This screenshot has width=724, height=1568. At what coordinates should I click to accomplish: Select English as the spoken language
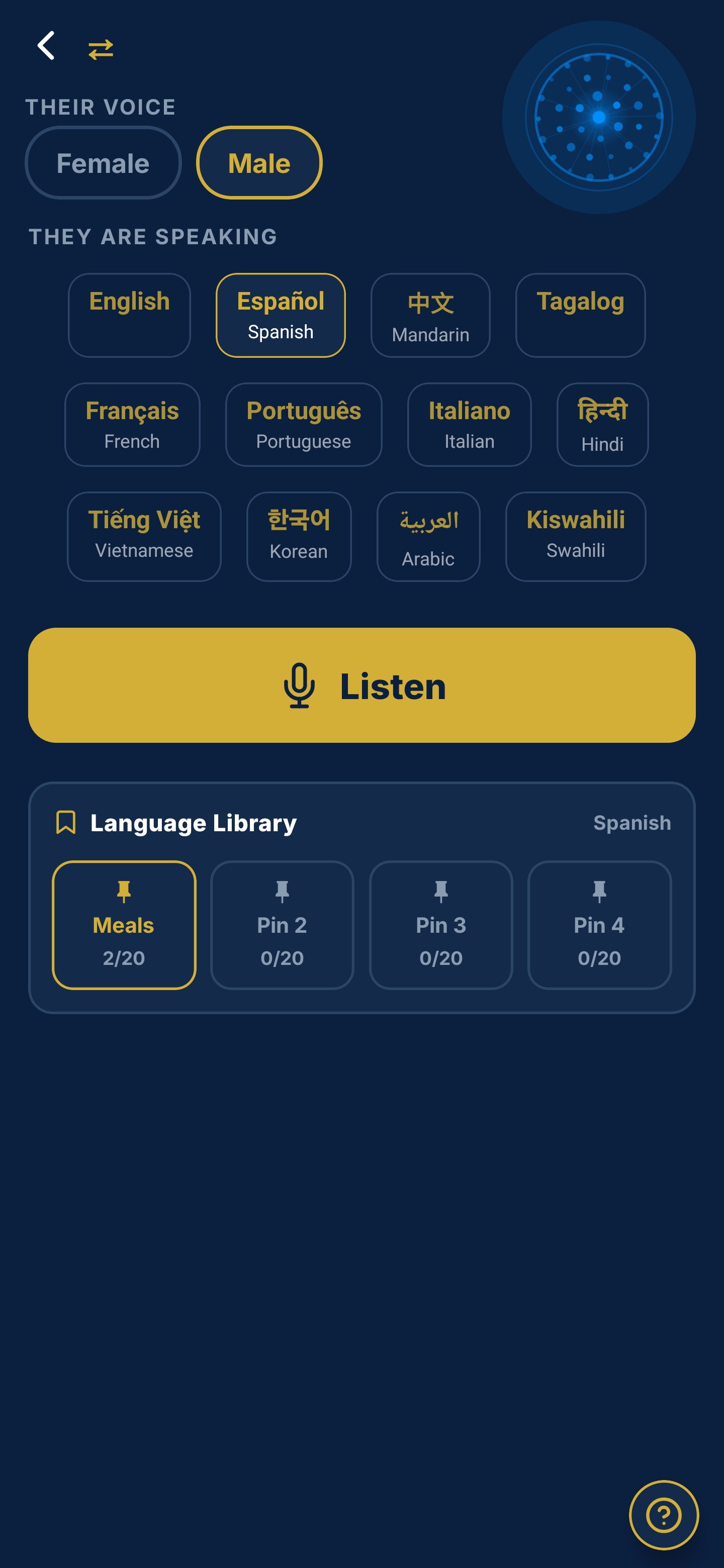(x=129, y=315)
